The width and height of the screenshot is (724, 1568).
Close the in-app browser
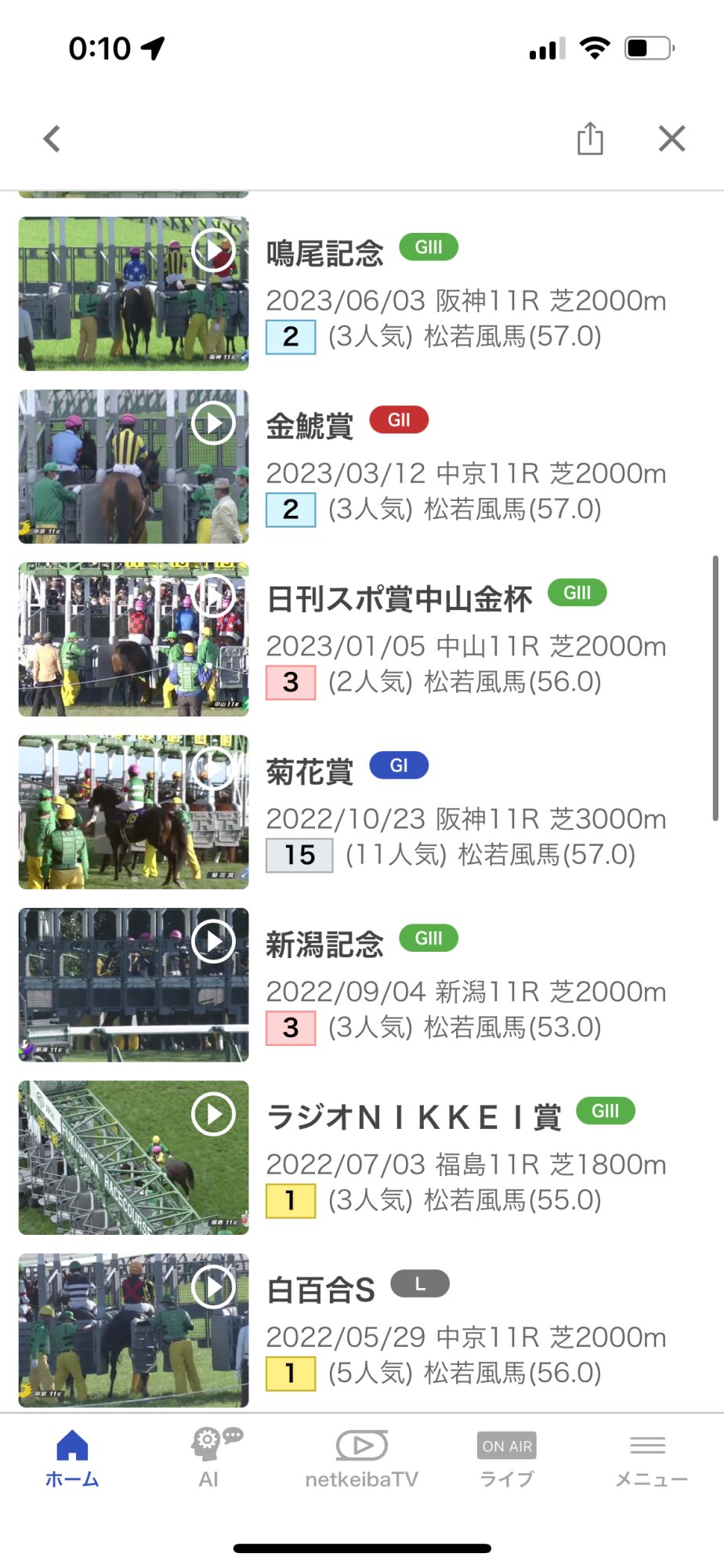pyautogui.click(x=672, y=139)
